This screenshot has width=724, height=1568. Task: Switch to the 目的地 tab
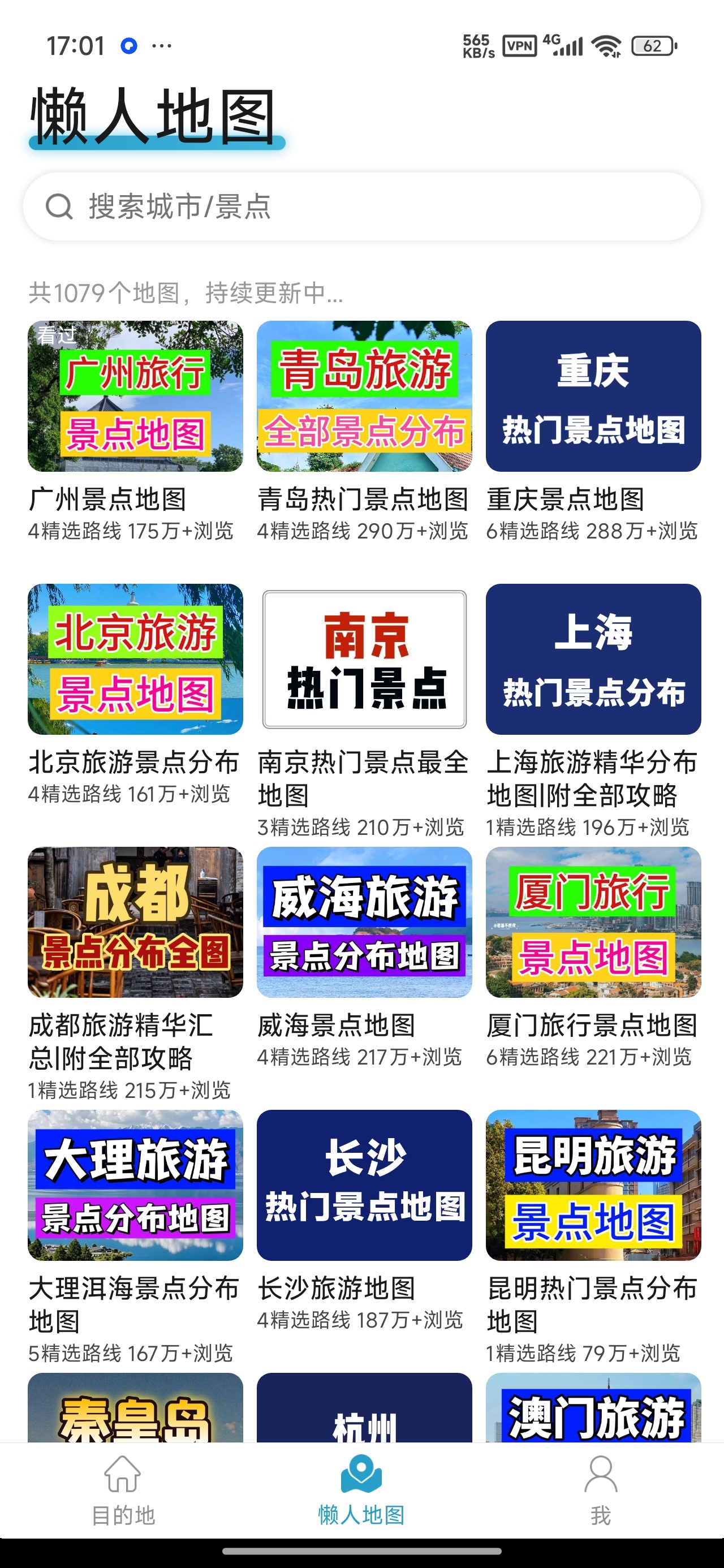pos(123,1490)
